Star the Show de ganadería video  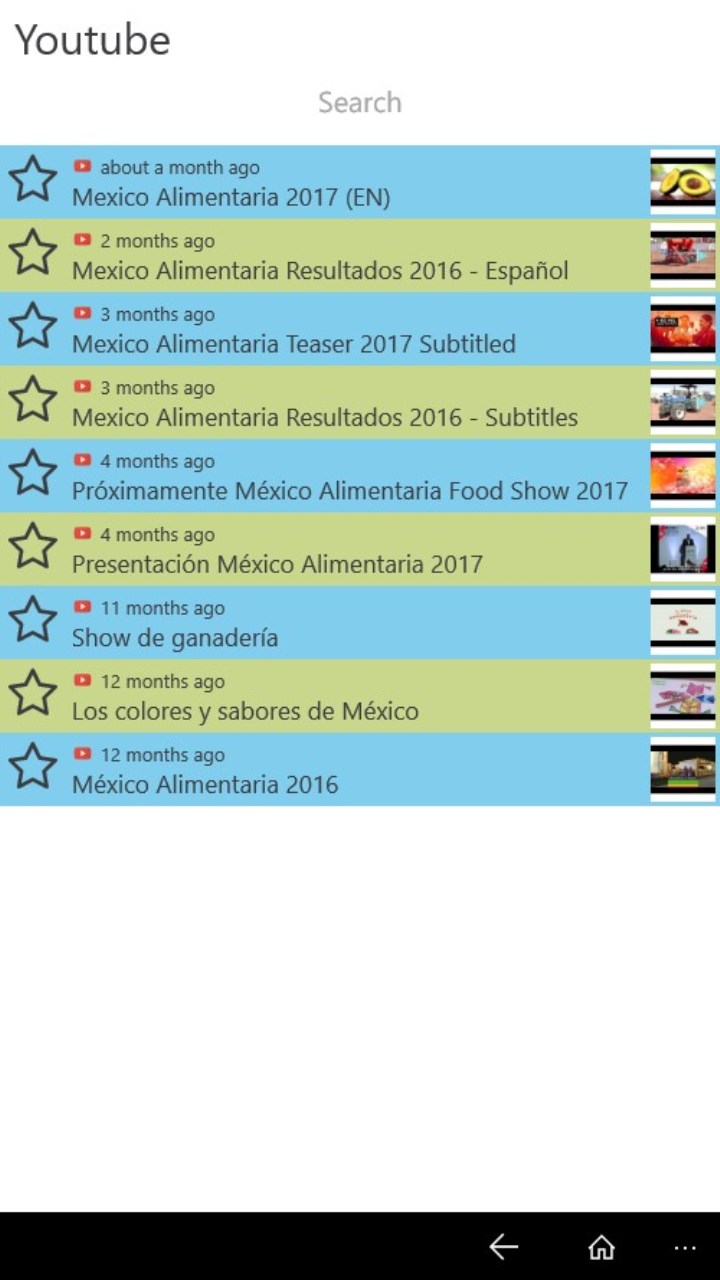[x=33, y=620]
